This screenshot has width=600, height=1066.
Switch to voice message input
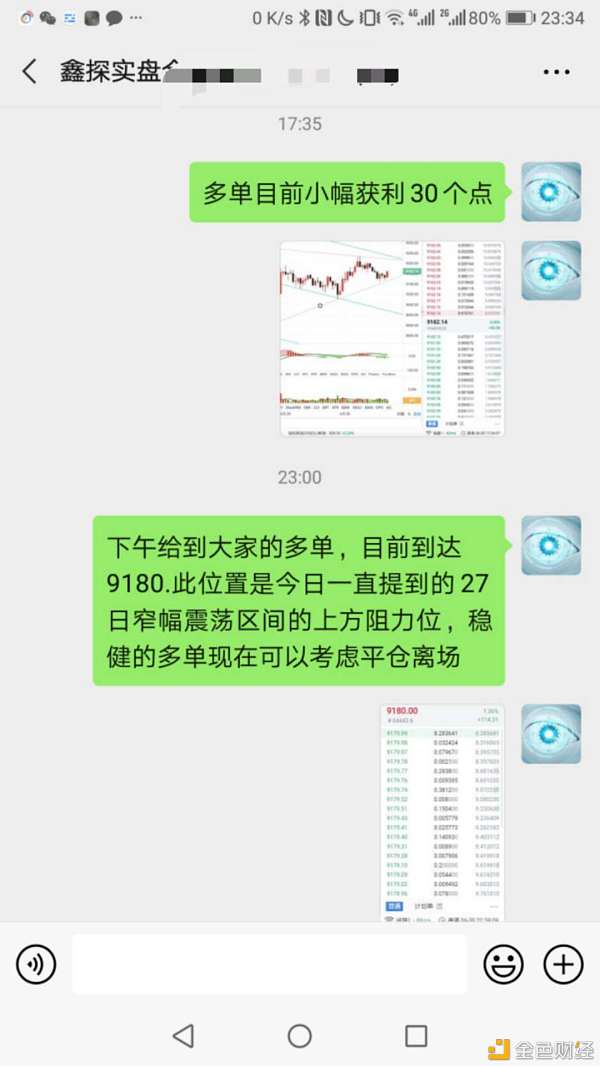click(36, 964)
